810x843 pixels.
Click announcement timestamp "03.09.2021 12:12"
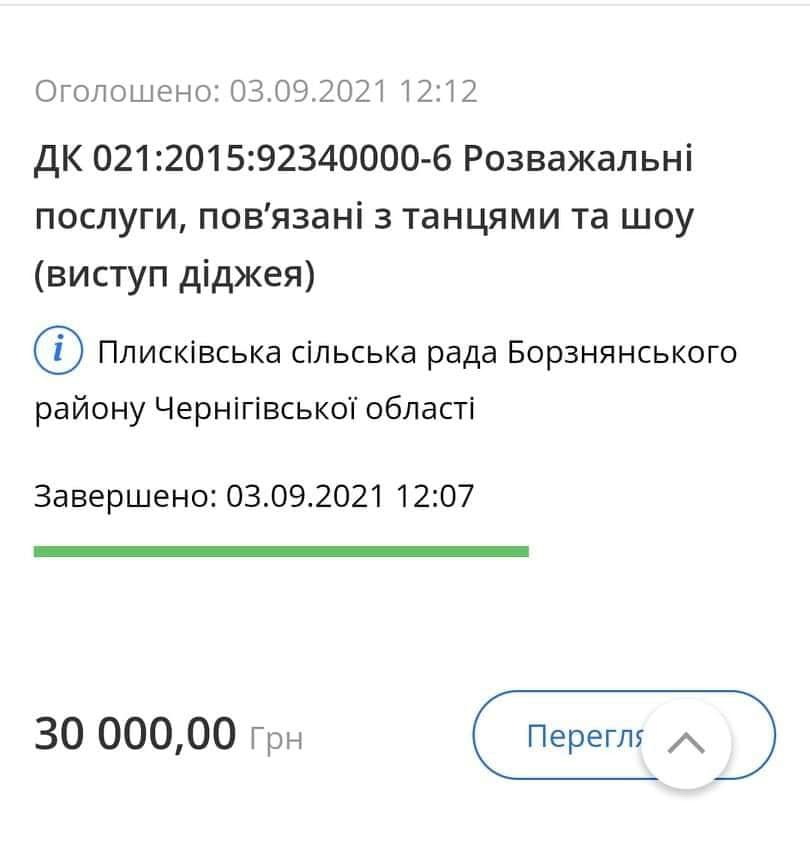347,90
